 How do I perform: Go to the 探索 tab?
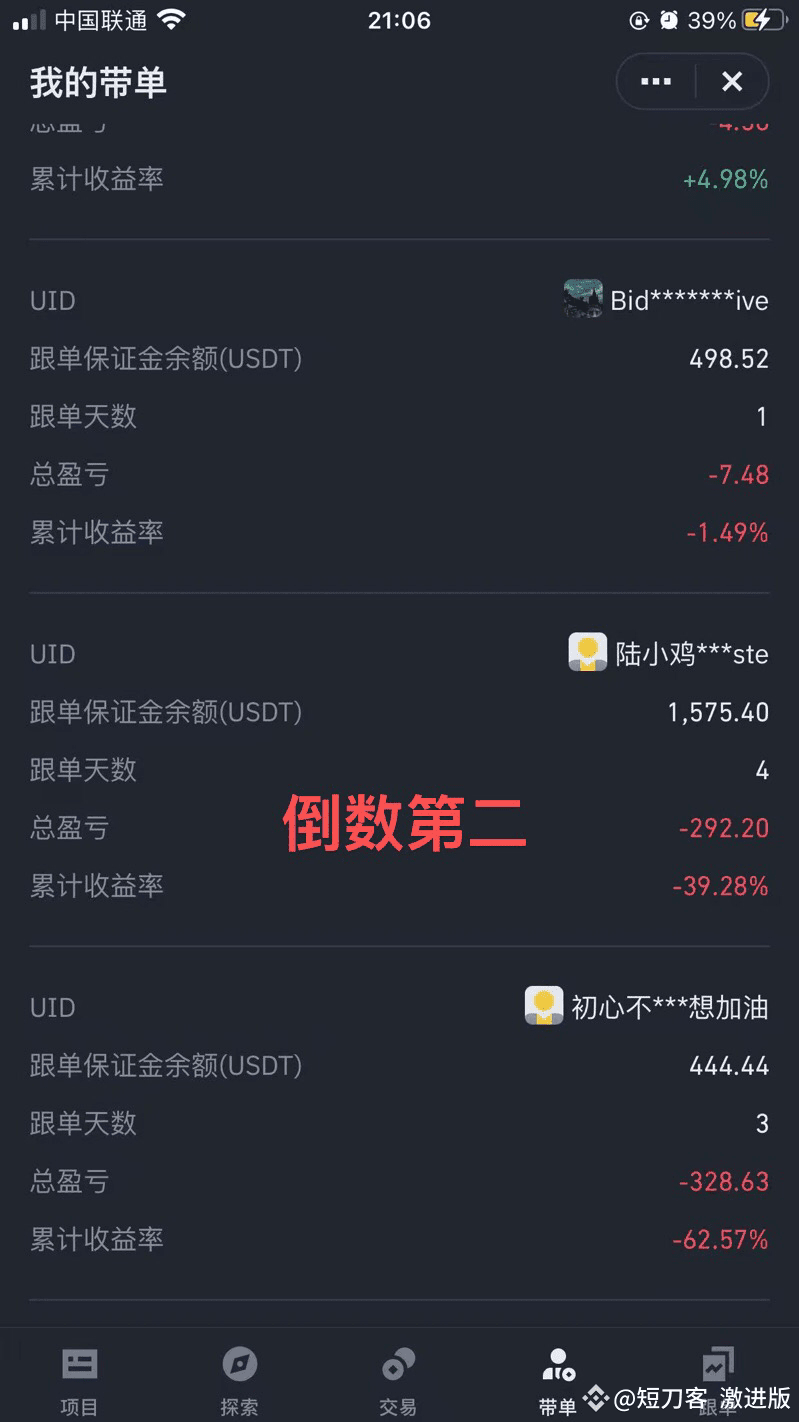tap(239, 1381)
